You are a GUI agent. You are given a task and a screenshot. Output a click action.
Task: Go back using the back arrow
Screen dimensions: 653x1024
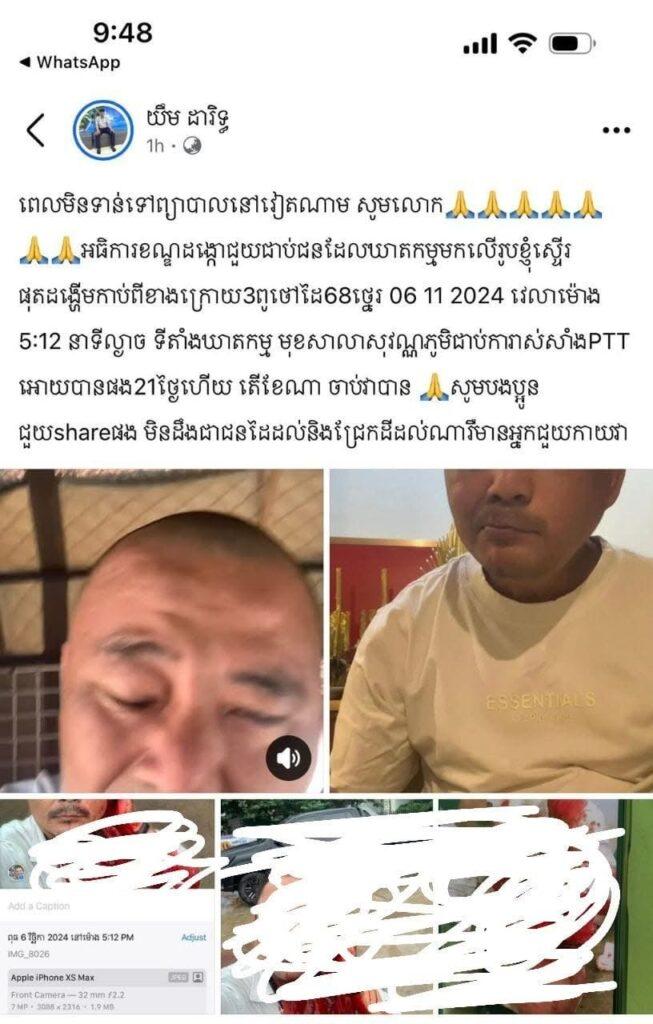36,130
